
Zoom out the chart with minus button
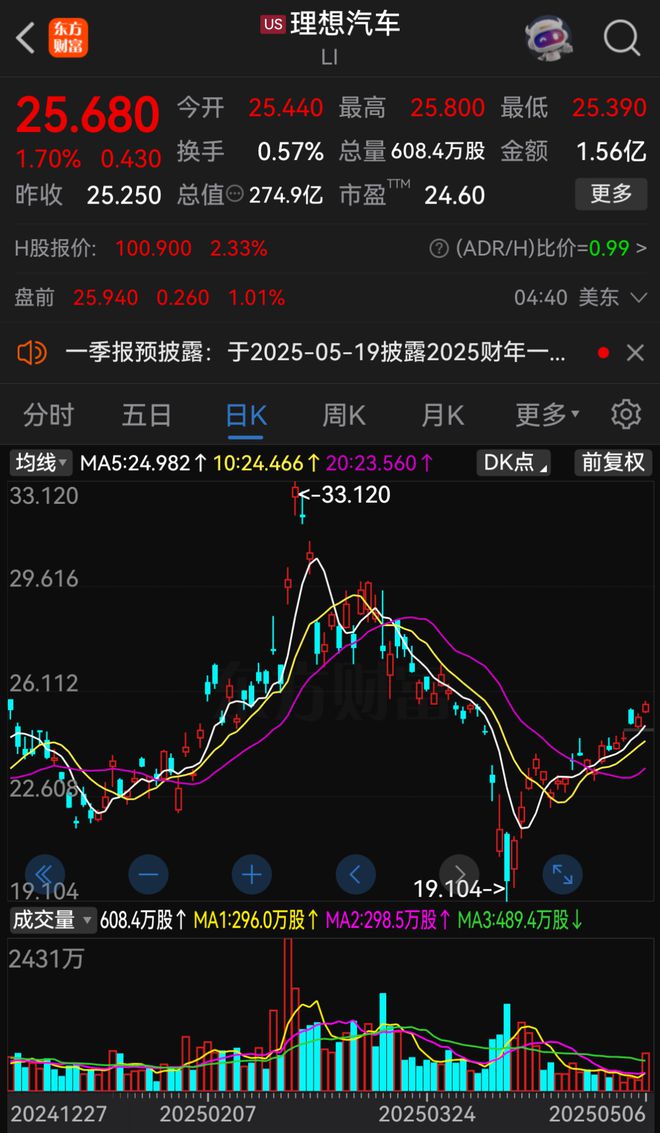pyautogui.click(x=148, y=874)
